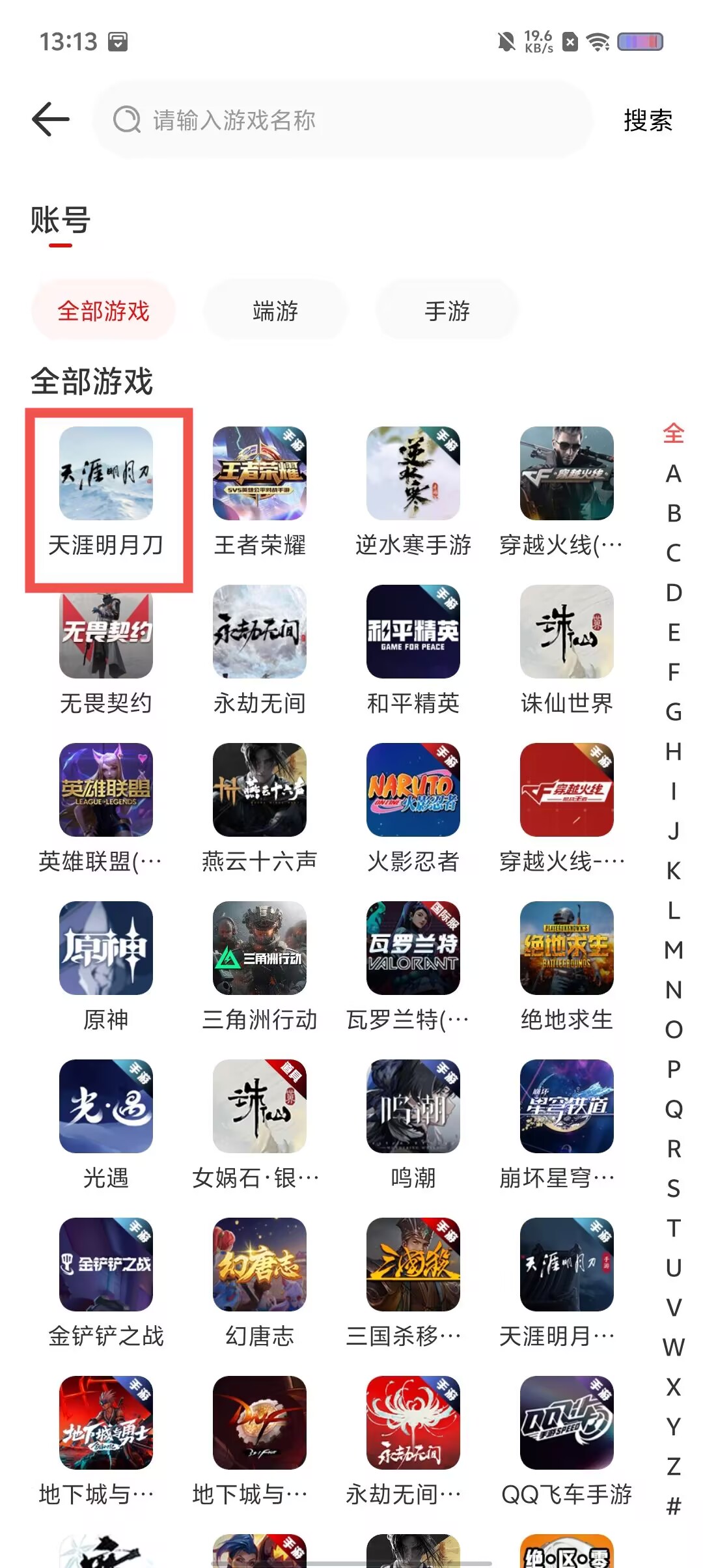
Task: Select the 全部游戏 filter chip
Action: click(103, 311)
